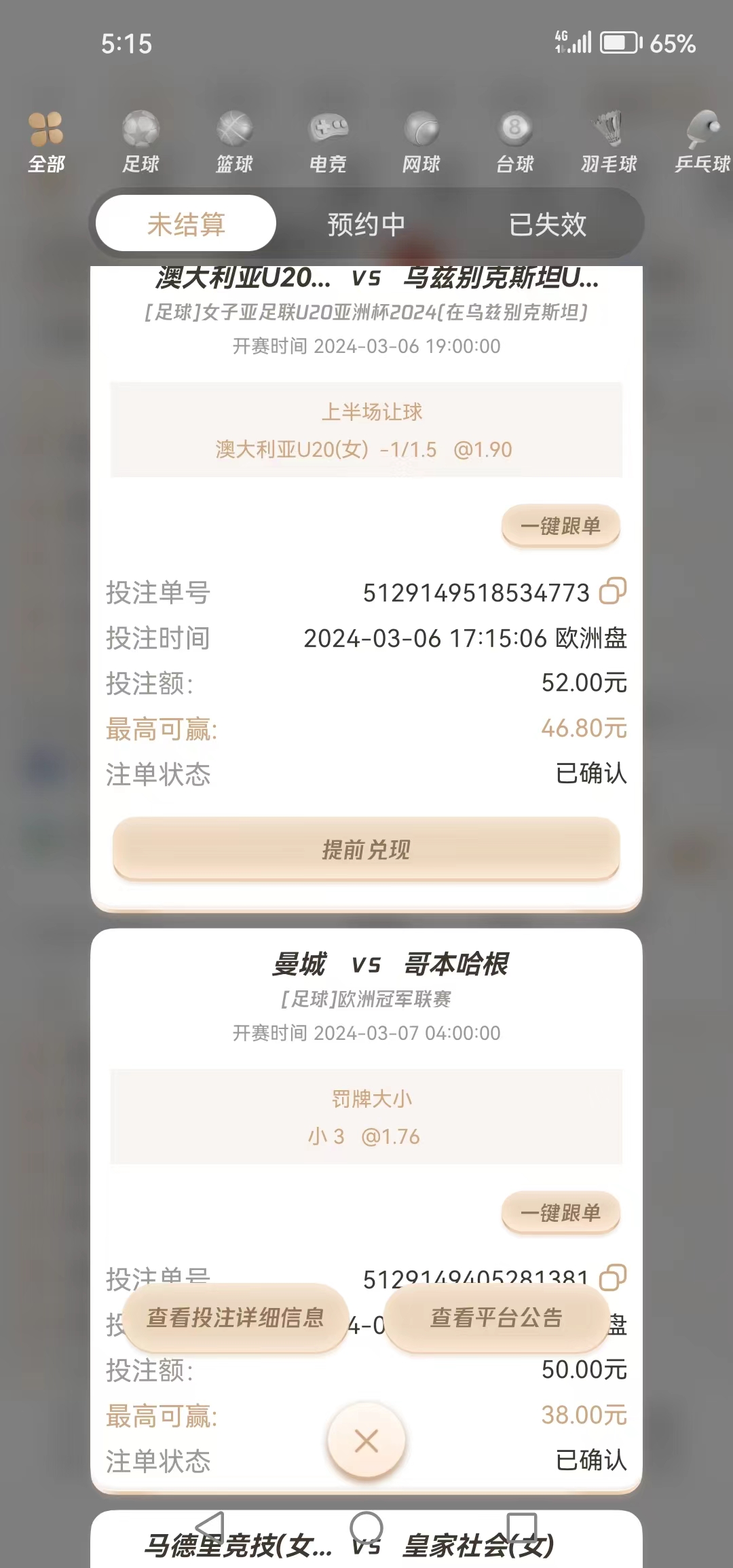
Task: Tap 提前兑现 to cash out early
Action: point(366,849)
